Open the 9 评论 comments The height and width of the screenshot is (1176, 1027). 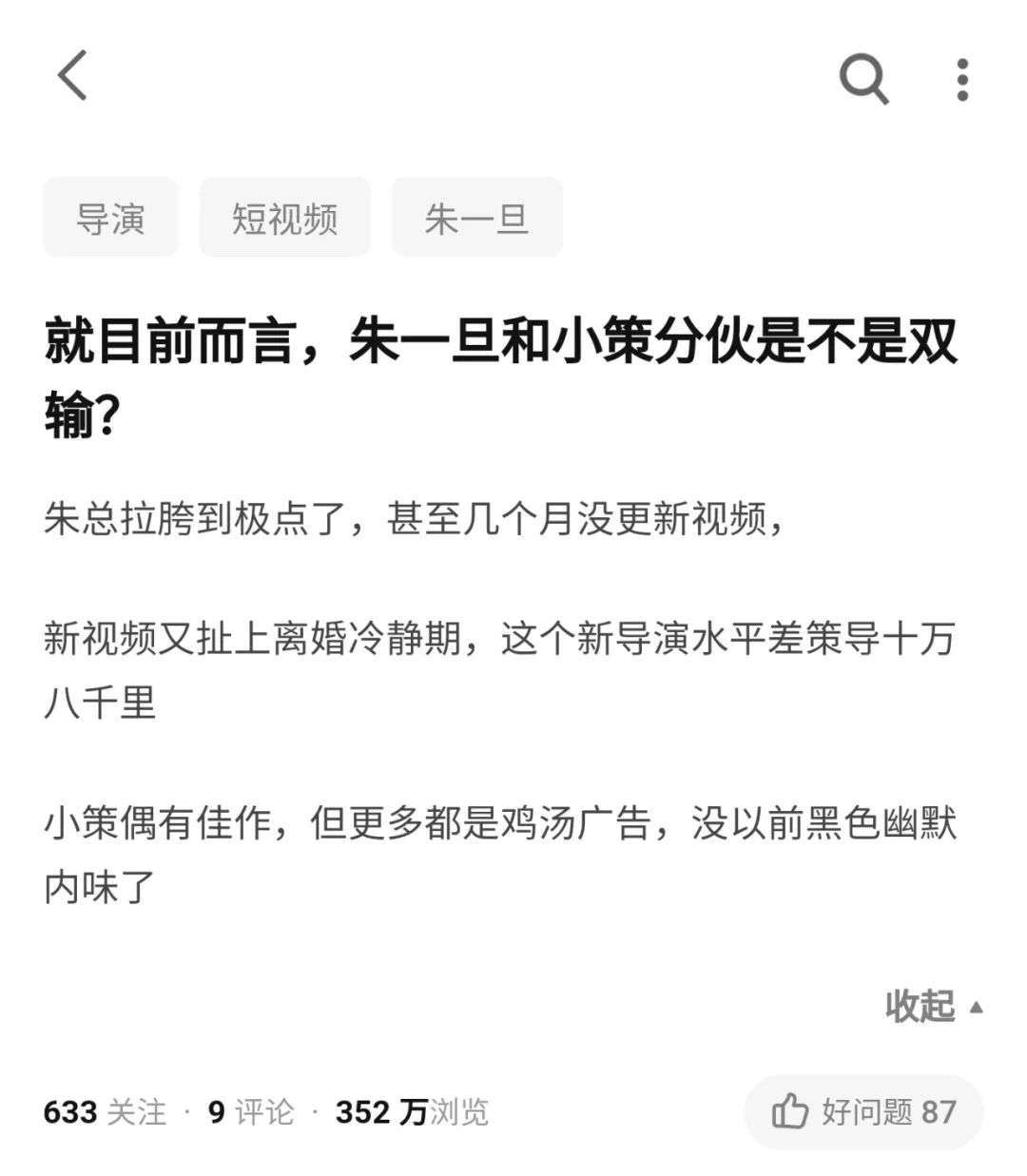pos(251,1111)
